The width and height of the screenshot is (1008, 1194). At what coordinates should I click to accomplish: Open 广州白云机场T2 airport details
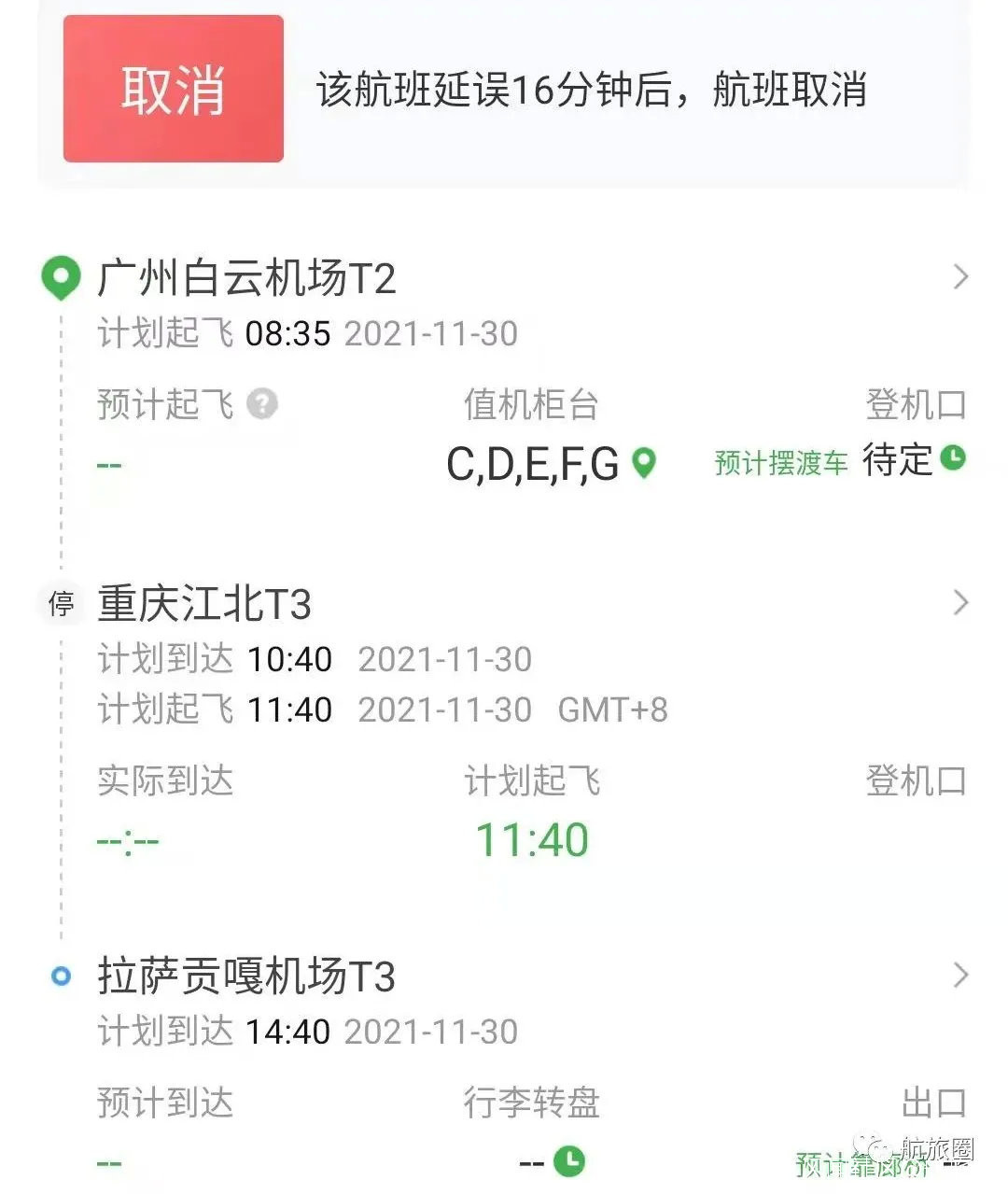[960, 277]
